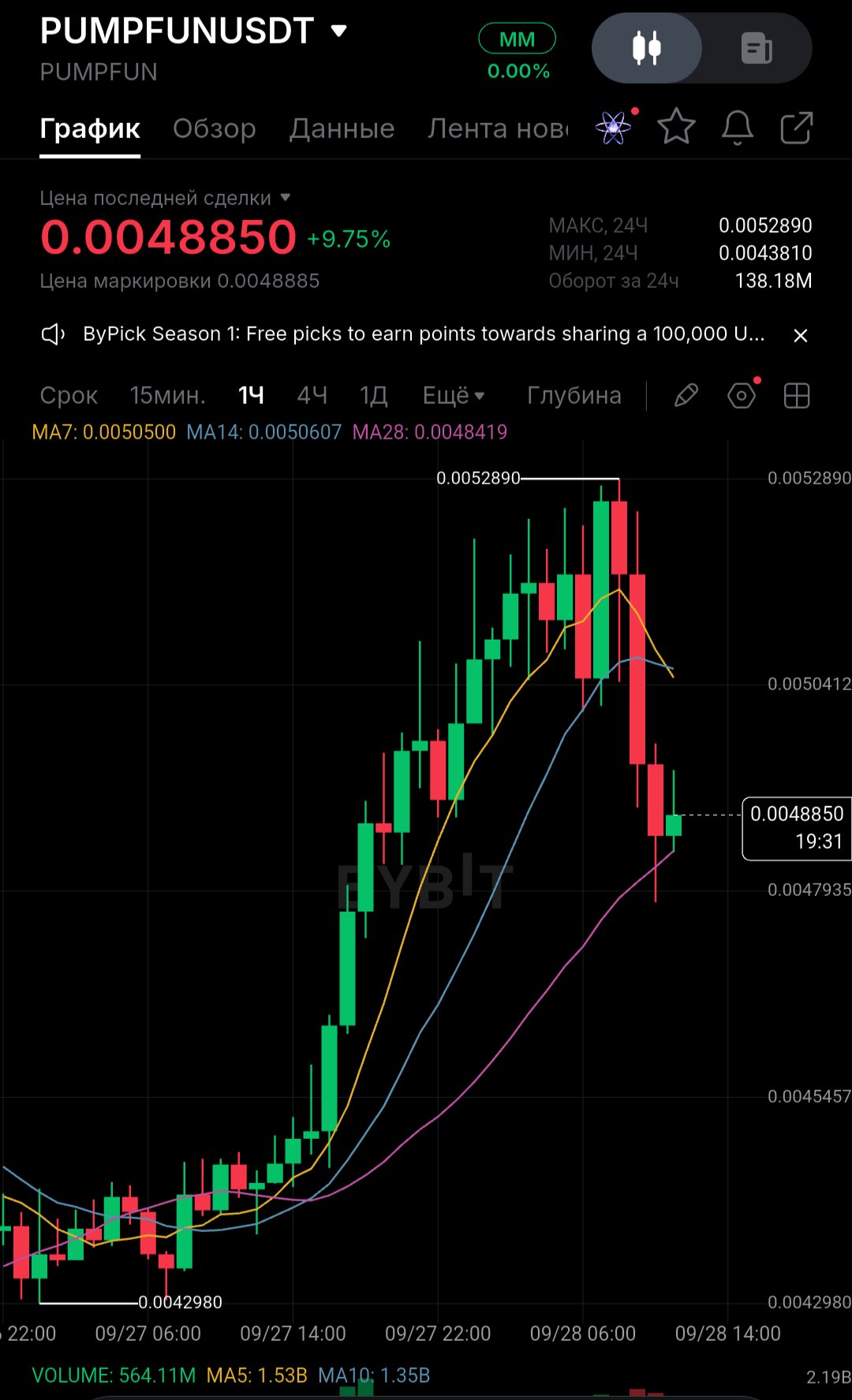Share chart using the export icon

(796, 128)
